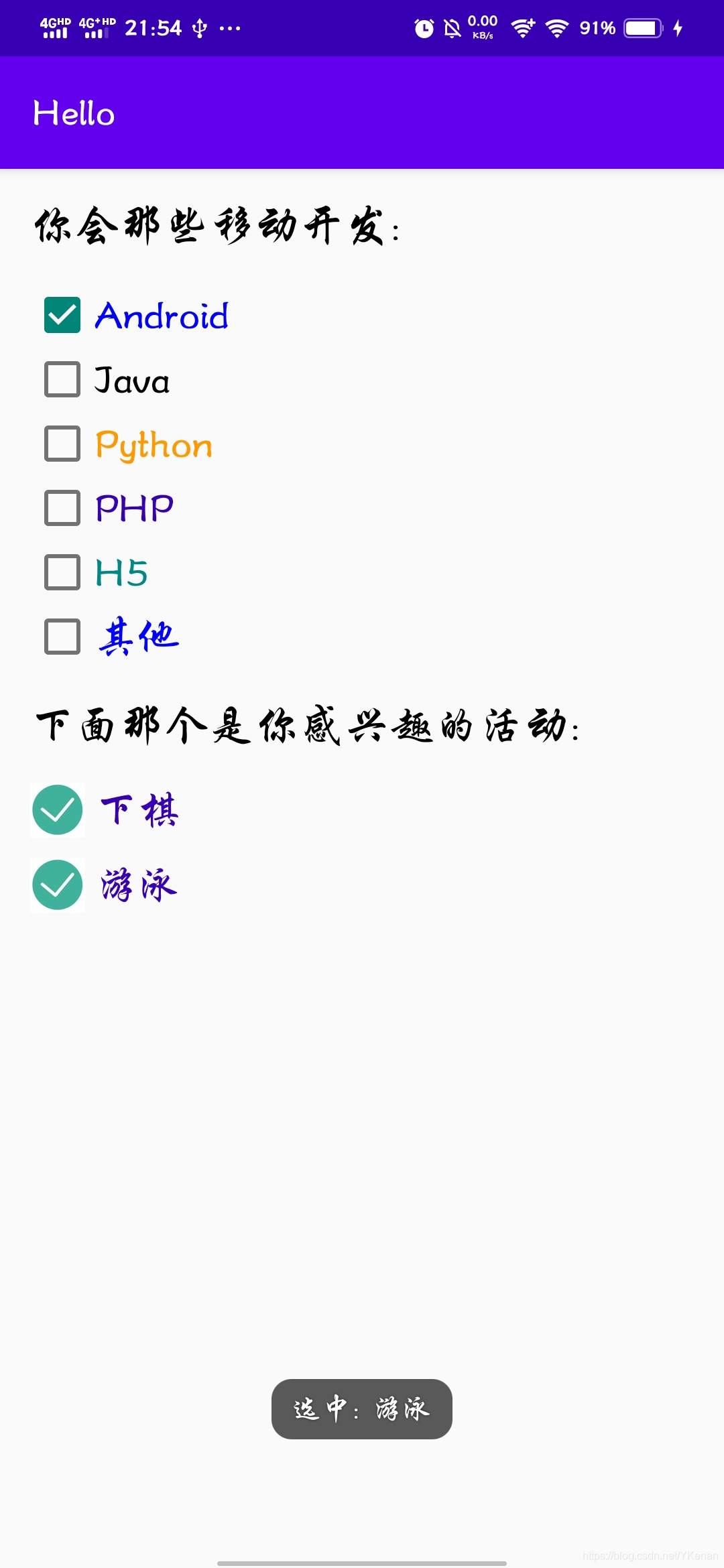Enable the H5 checkbox

point(62,572)
